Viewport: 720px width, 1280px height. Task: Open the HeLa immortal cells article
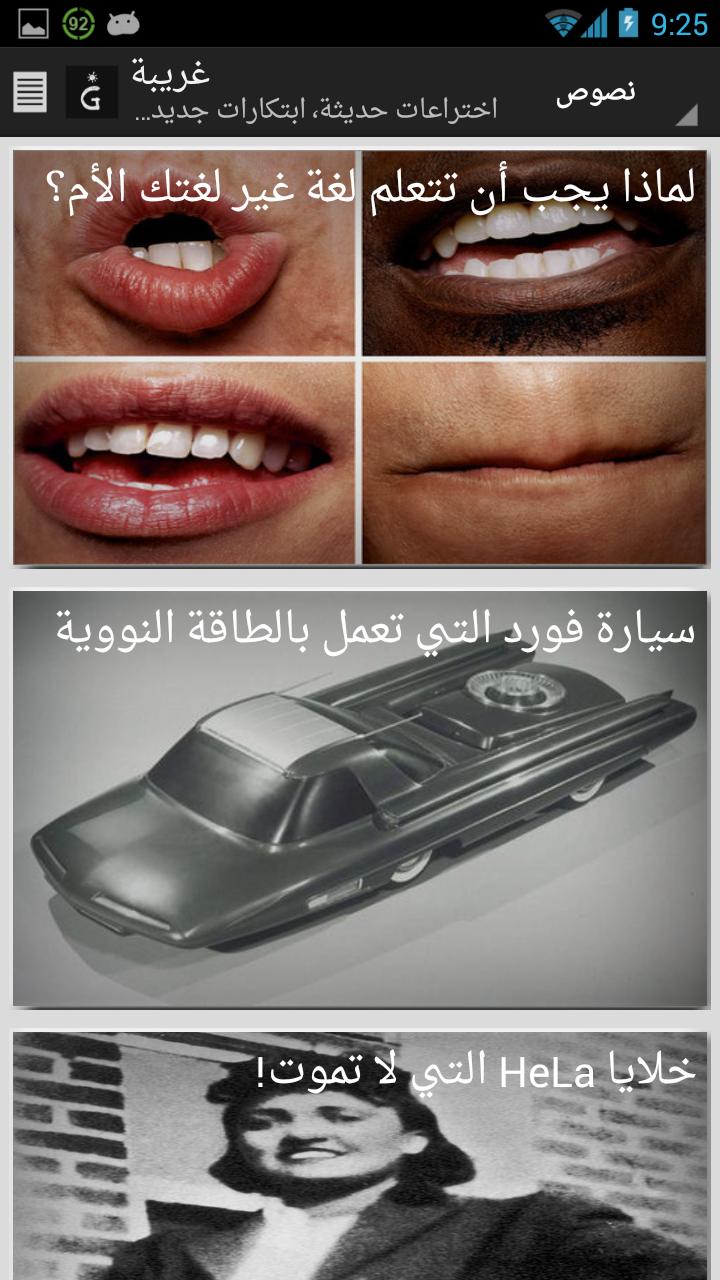pos(360,1155)
